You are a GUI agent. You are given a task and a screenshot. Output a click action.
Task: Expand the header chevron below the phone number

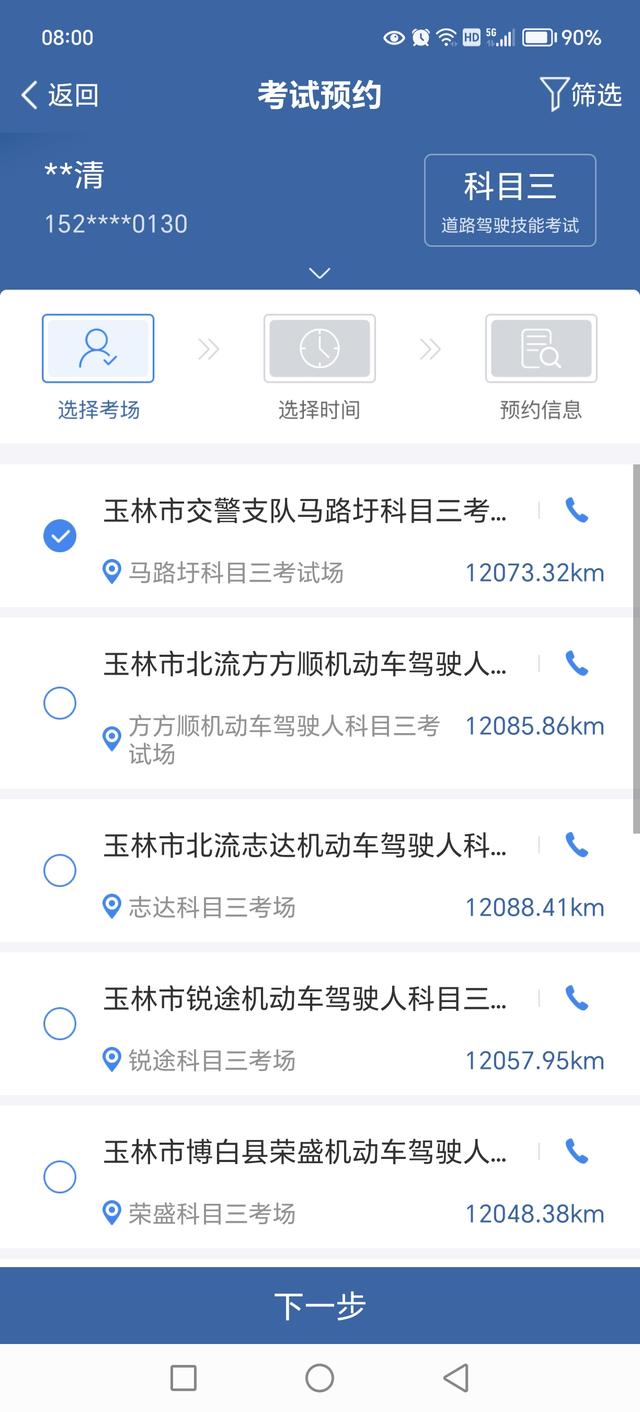pos(320,273)
